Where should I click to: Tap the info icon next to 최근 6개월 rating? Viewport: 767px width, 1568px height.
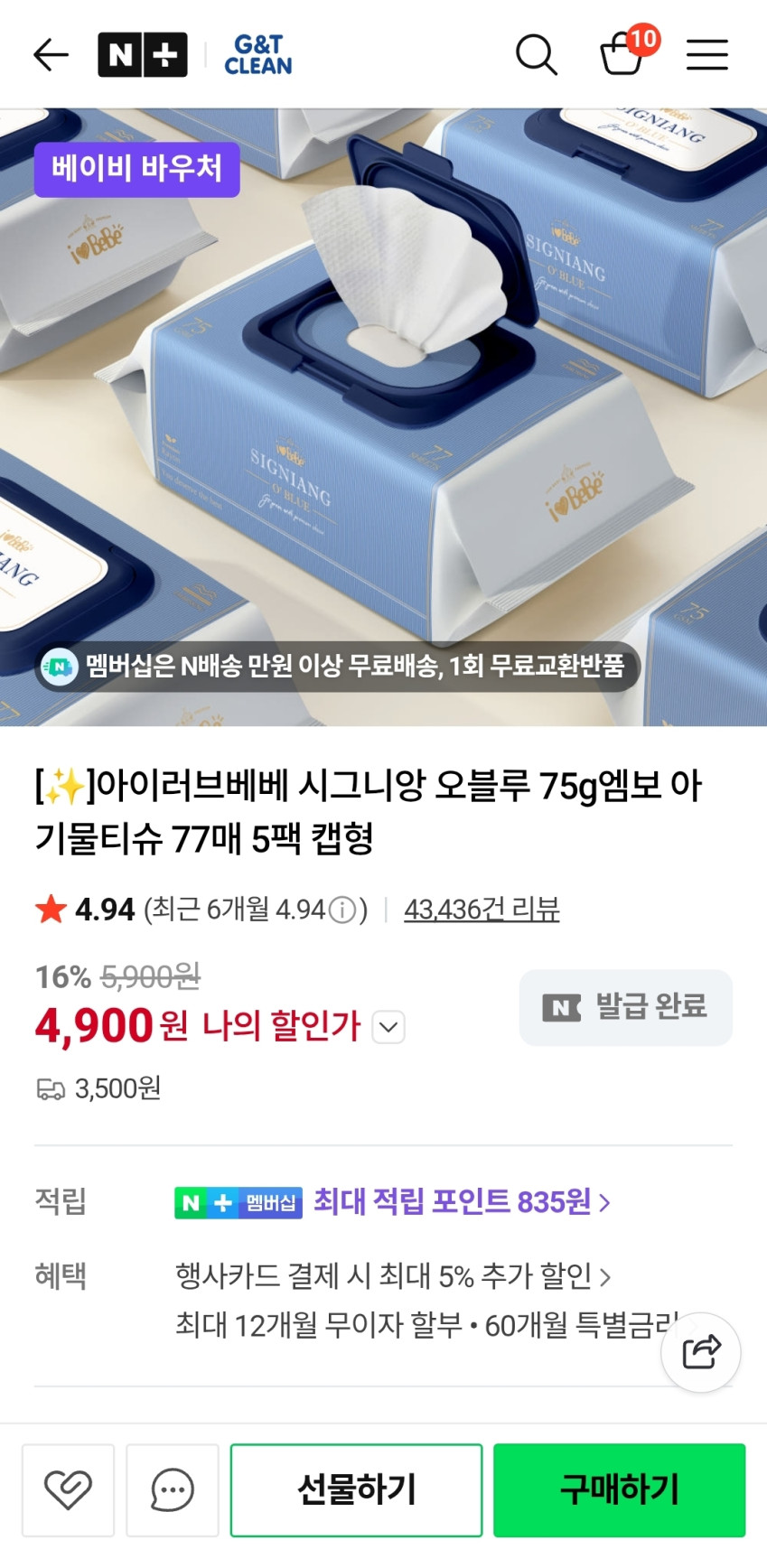[x=341, y=910]
